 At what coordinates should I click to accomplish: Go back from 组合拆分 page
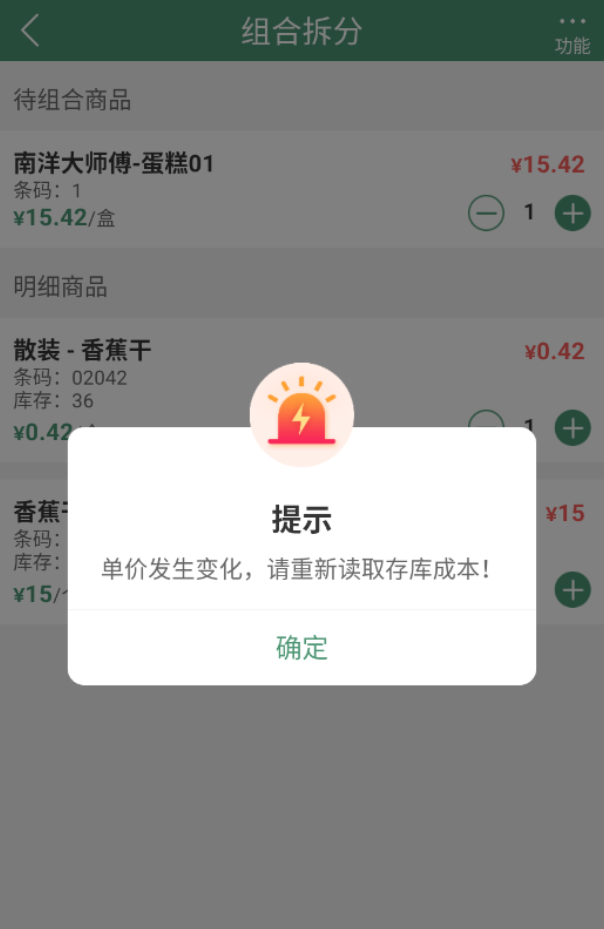31,30
